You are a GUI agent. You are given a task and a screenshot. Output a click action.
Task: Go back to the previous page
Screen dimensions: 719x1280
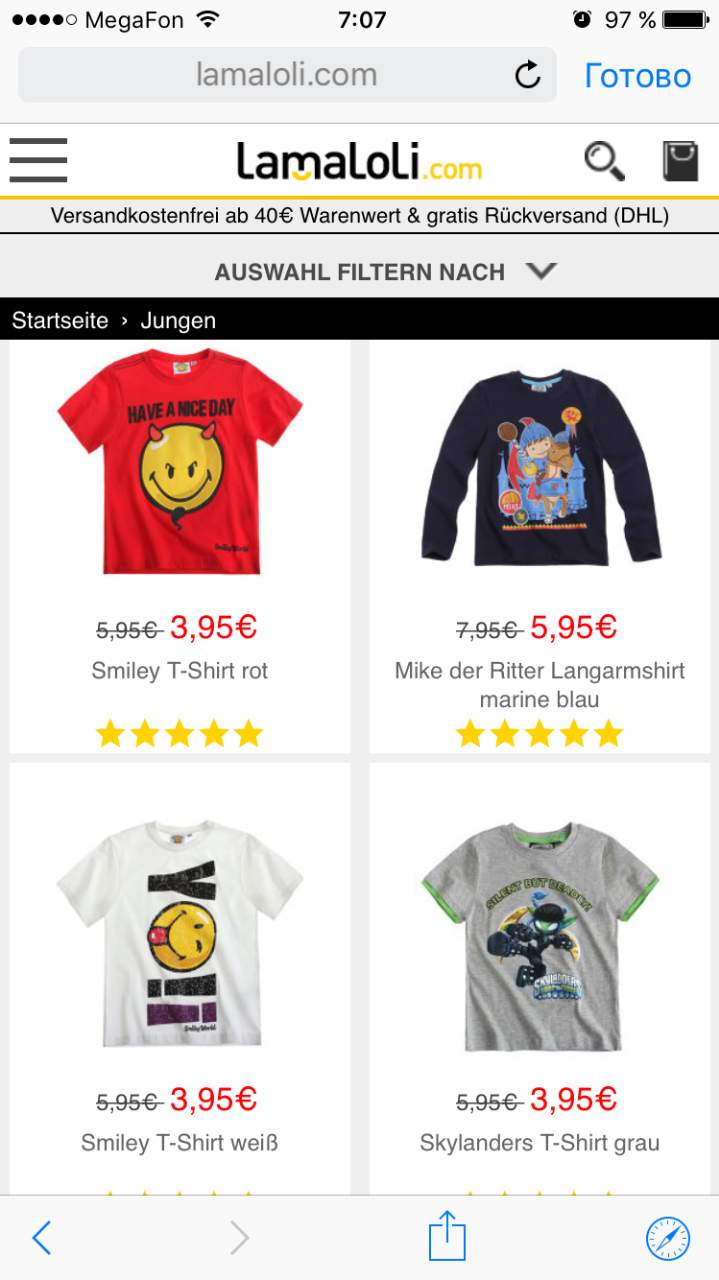(41, 1238)
